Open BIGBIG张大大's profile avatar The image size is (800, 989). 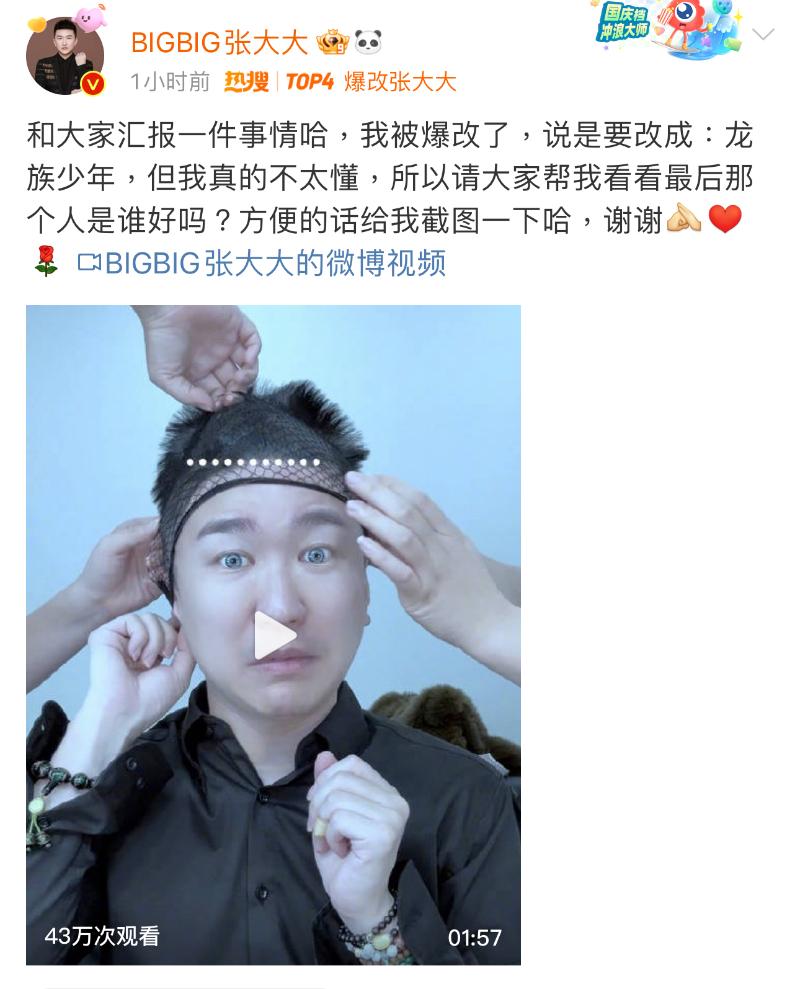[x=65, y=55]
